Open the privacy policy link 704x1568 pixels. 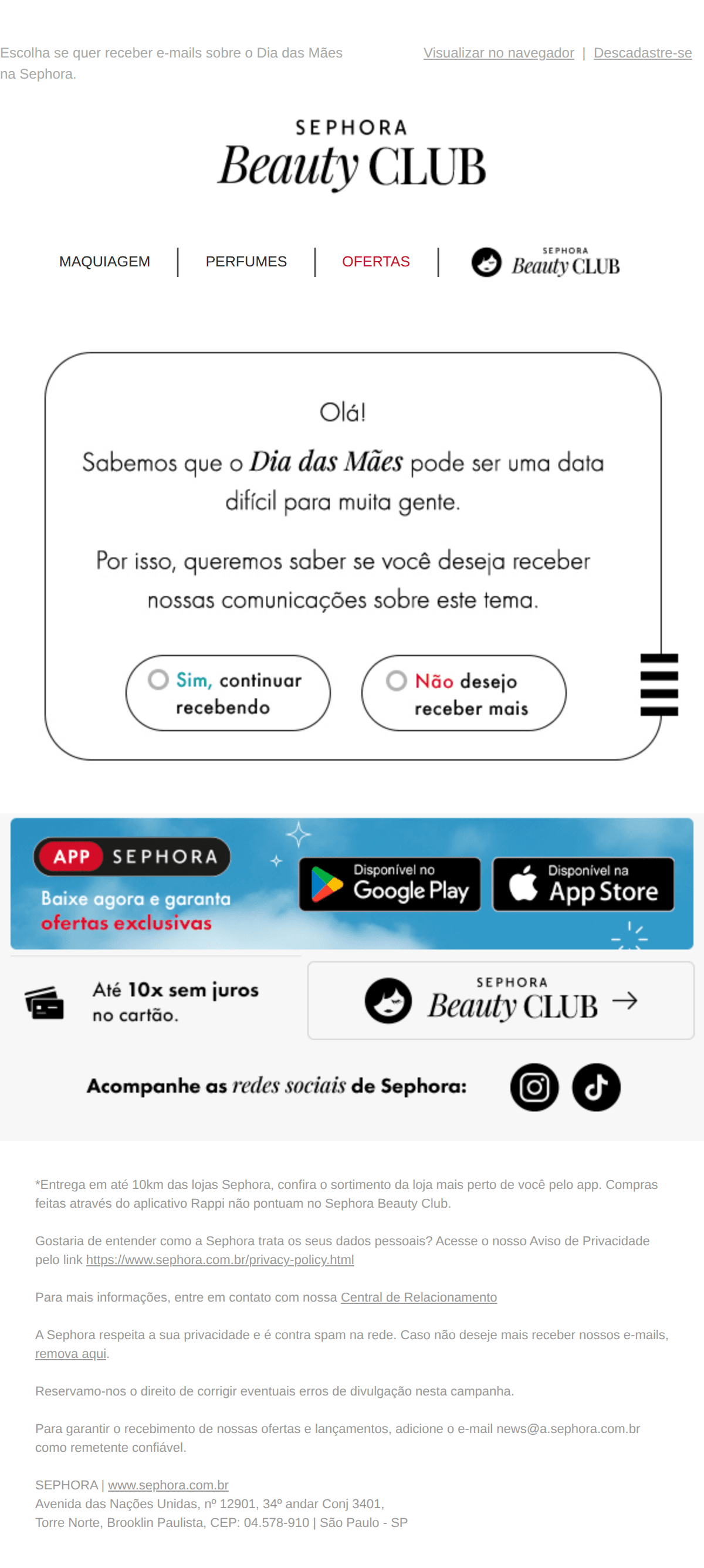pos(219,1260)
